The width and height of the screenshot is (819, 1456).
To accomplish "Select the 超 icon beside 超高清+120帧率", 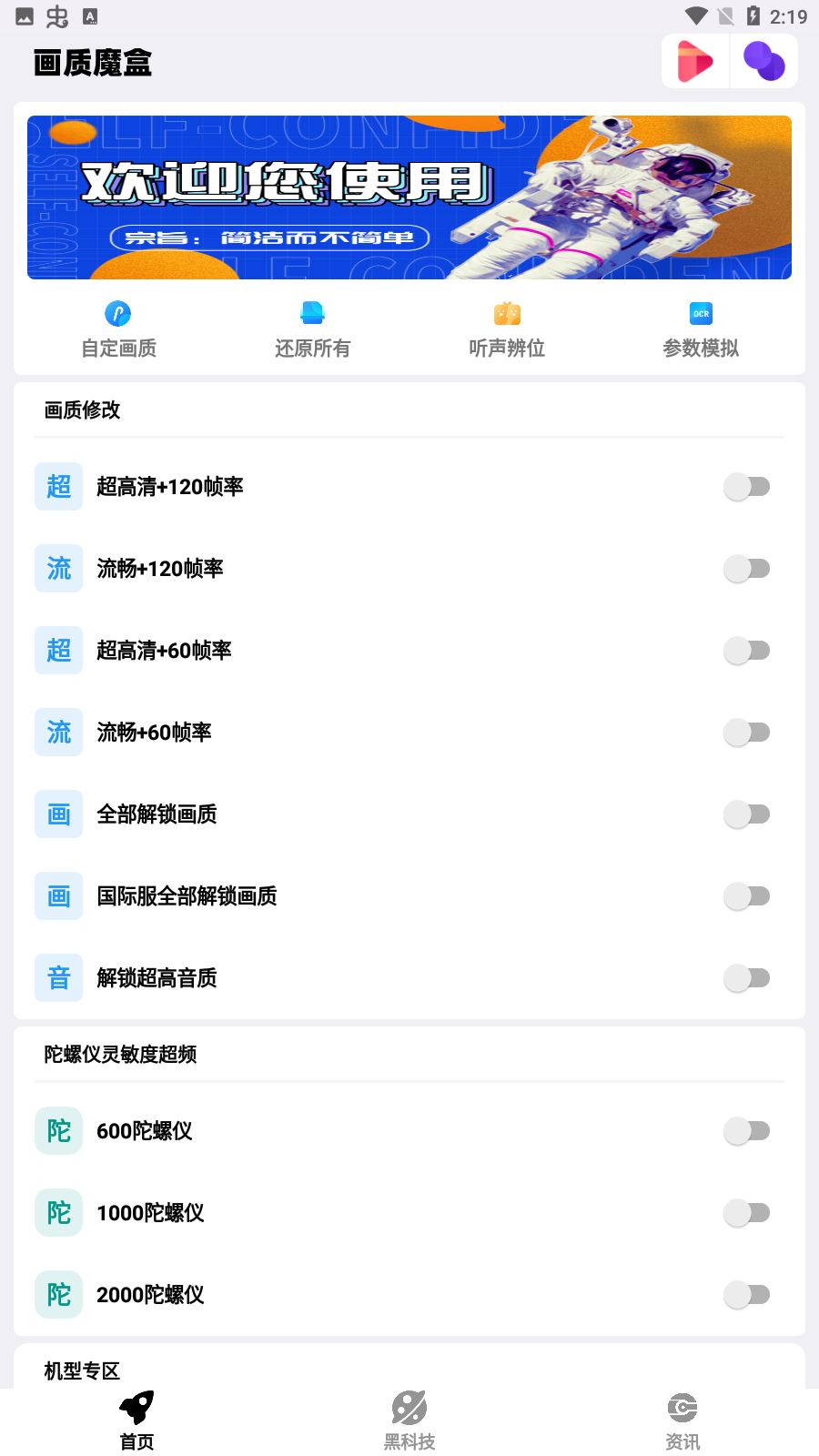I will (58, 487).
